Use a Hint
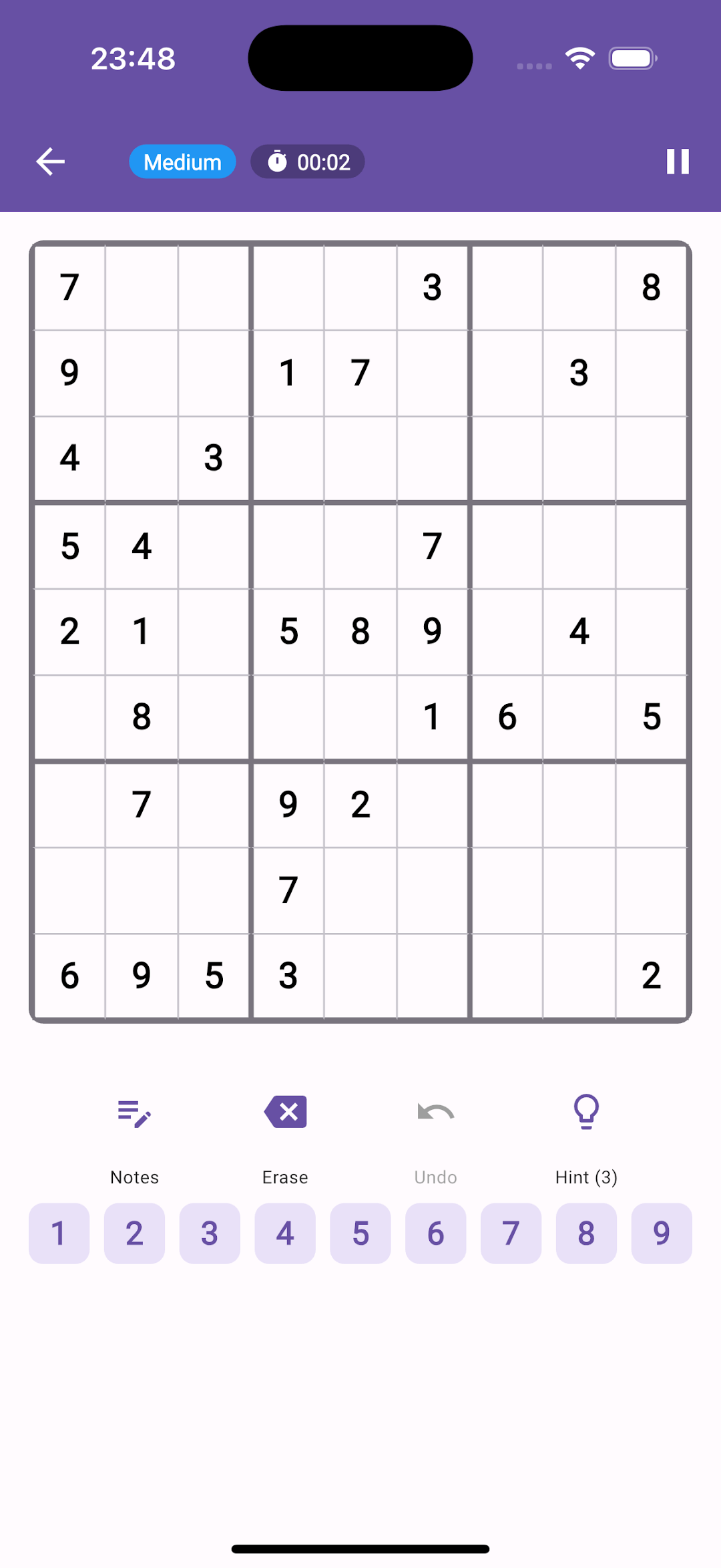 click(586, 1140)
